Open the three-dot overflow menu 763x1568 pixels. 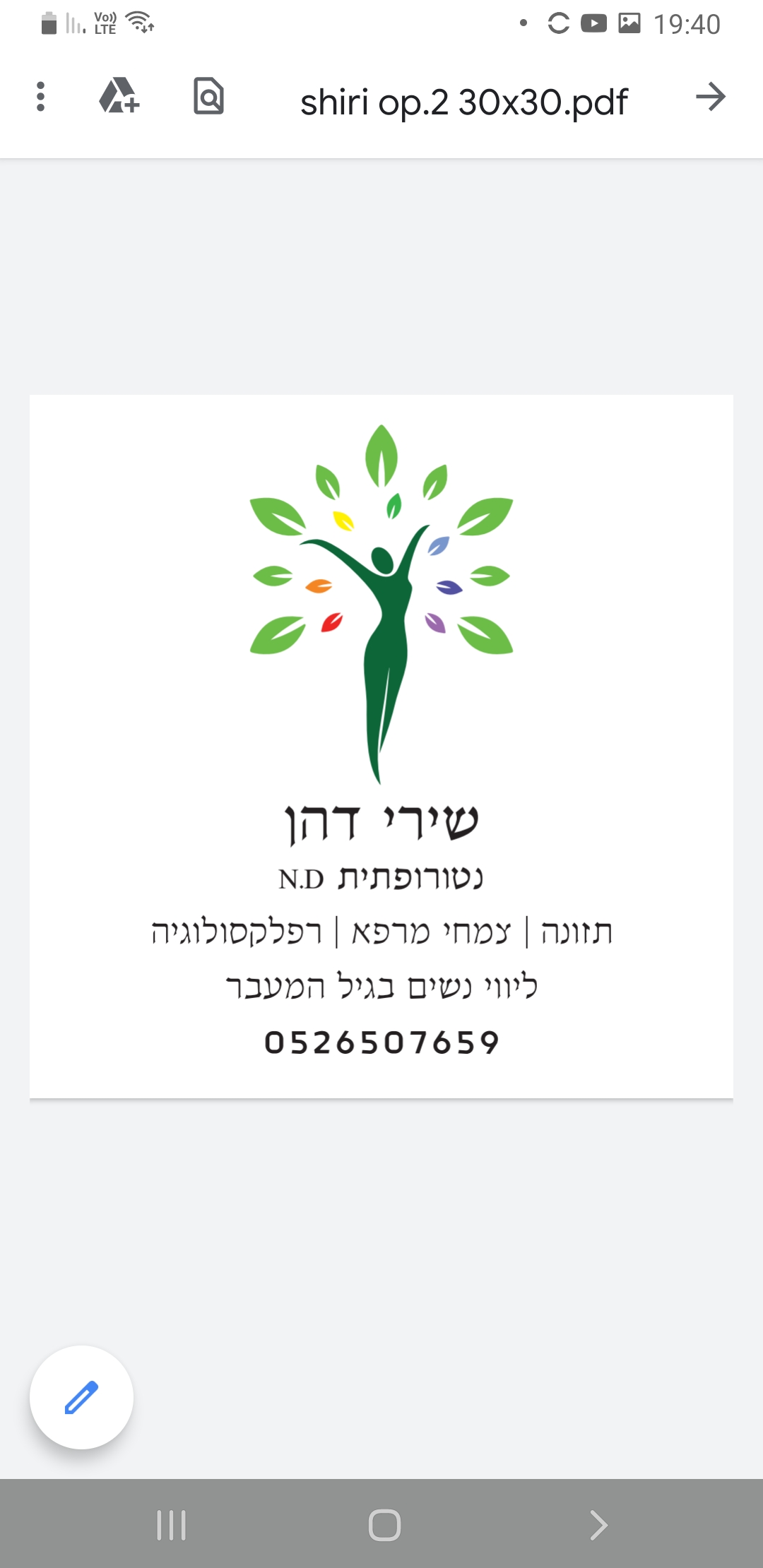tap(40, 97)
